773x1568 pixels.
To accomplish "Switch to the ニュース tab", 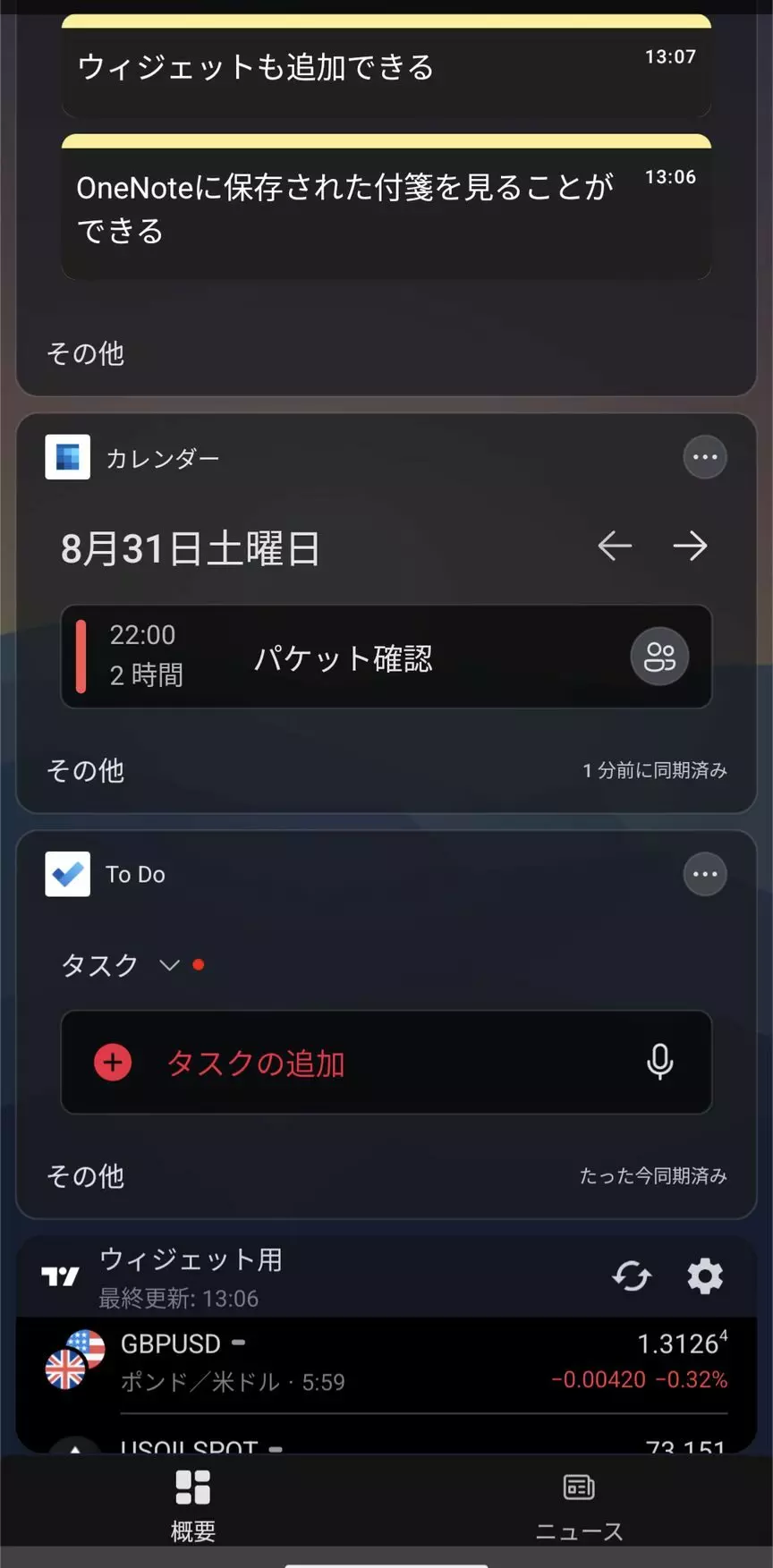I will tap(579, 1508).
